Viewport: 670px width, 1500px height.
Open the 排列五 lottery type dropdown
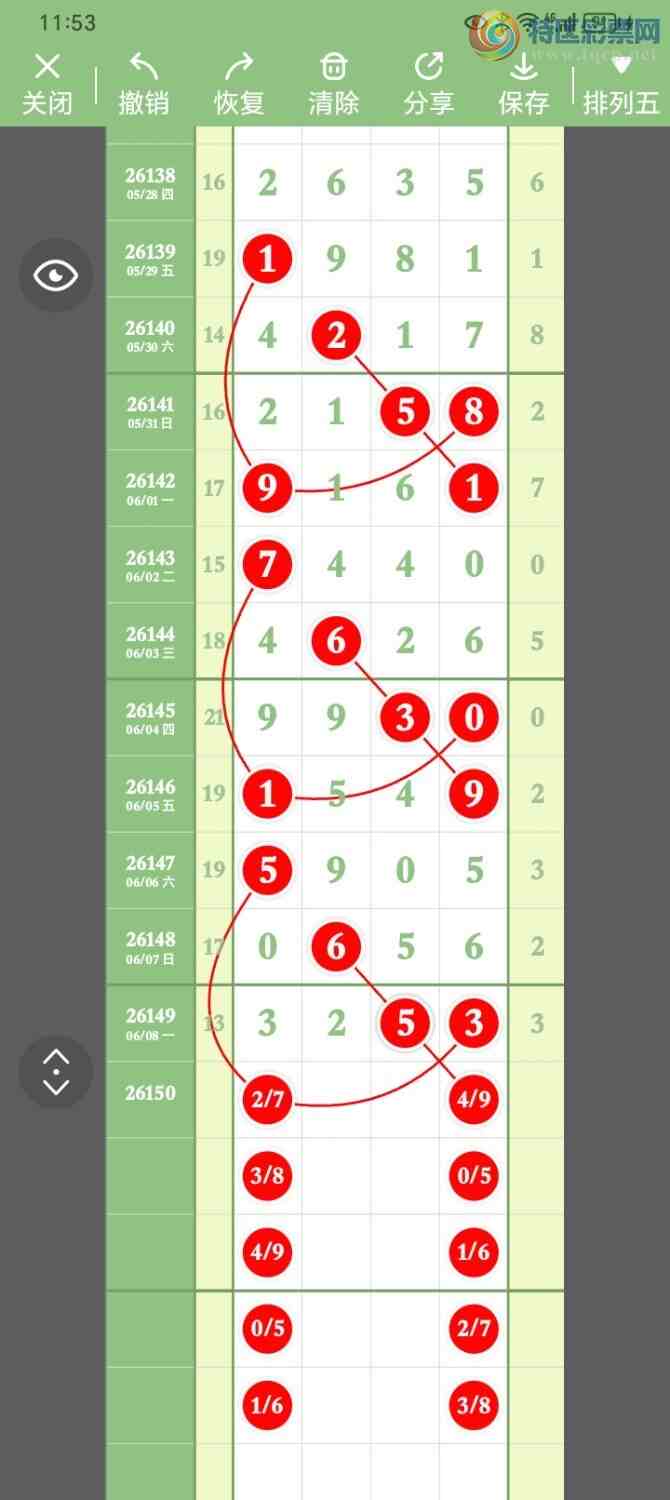[621, 84]
